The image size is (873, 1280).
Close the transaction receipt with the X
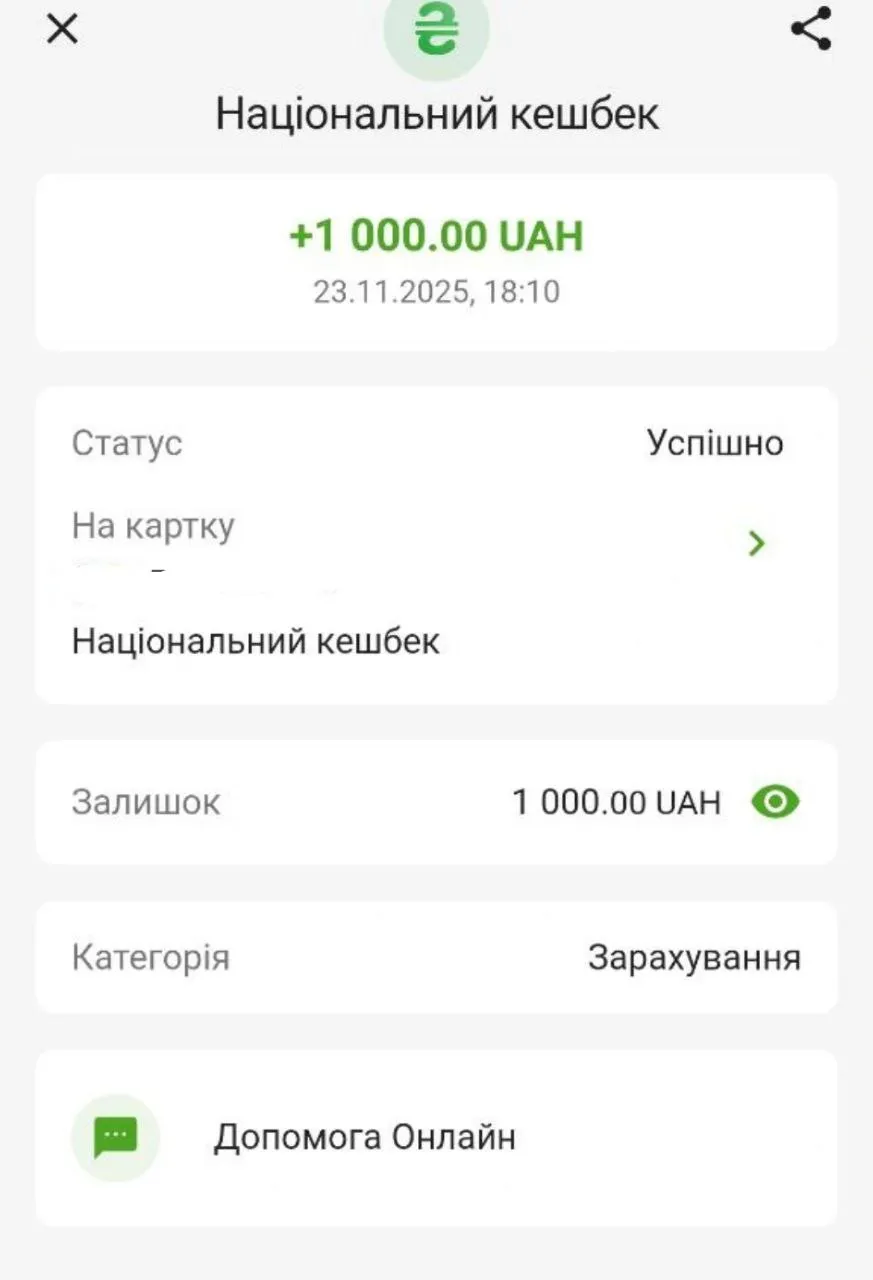tap(62, 30)
